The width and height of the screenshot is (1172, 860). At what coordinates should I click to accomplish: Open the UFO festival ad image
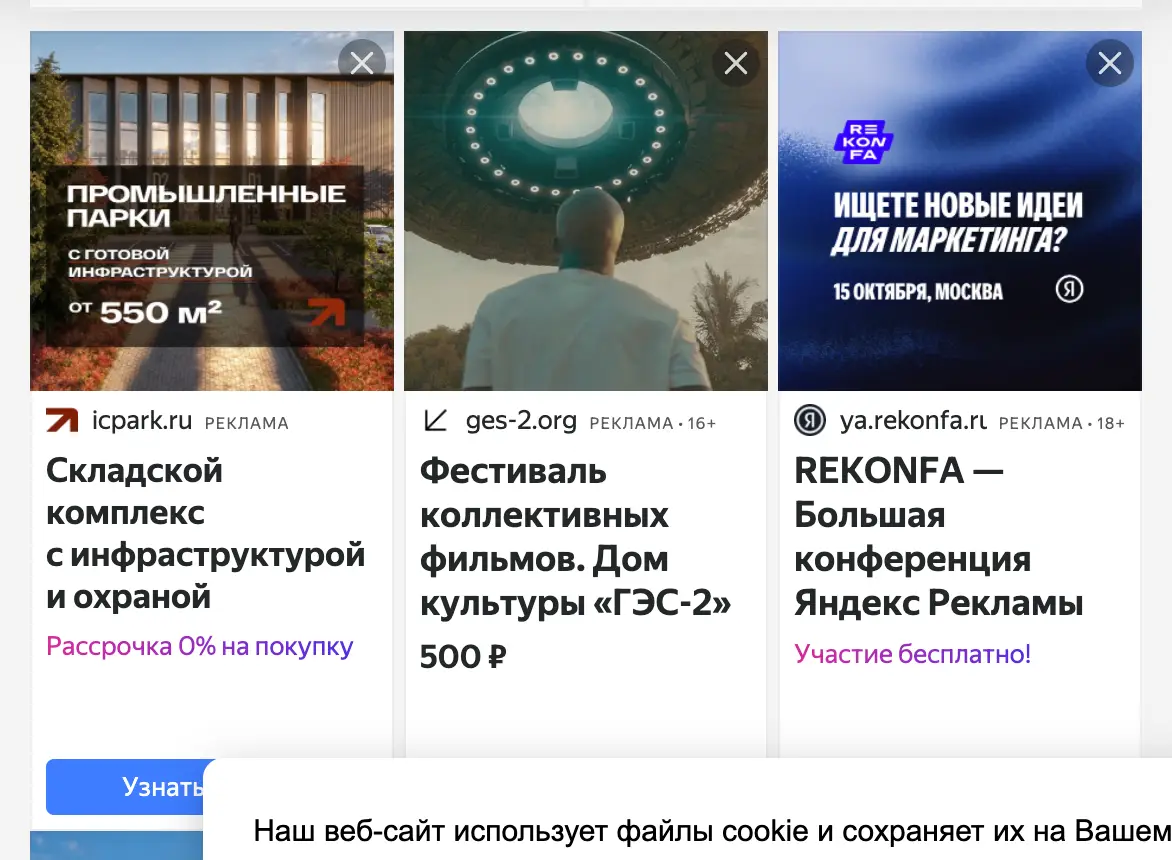(586, 211)
